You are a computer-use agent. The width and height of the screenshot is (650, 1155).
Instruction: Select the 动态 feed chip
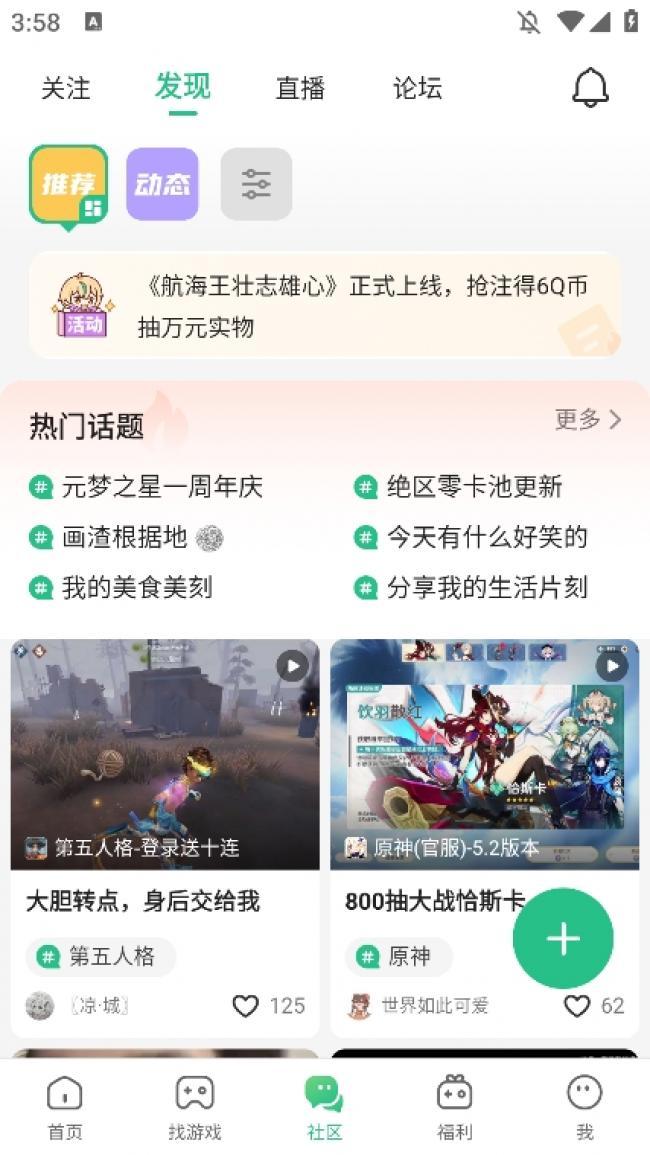162,184
